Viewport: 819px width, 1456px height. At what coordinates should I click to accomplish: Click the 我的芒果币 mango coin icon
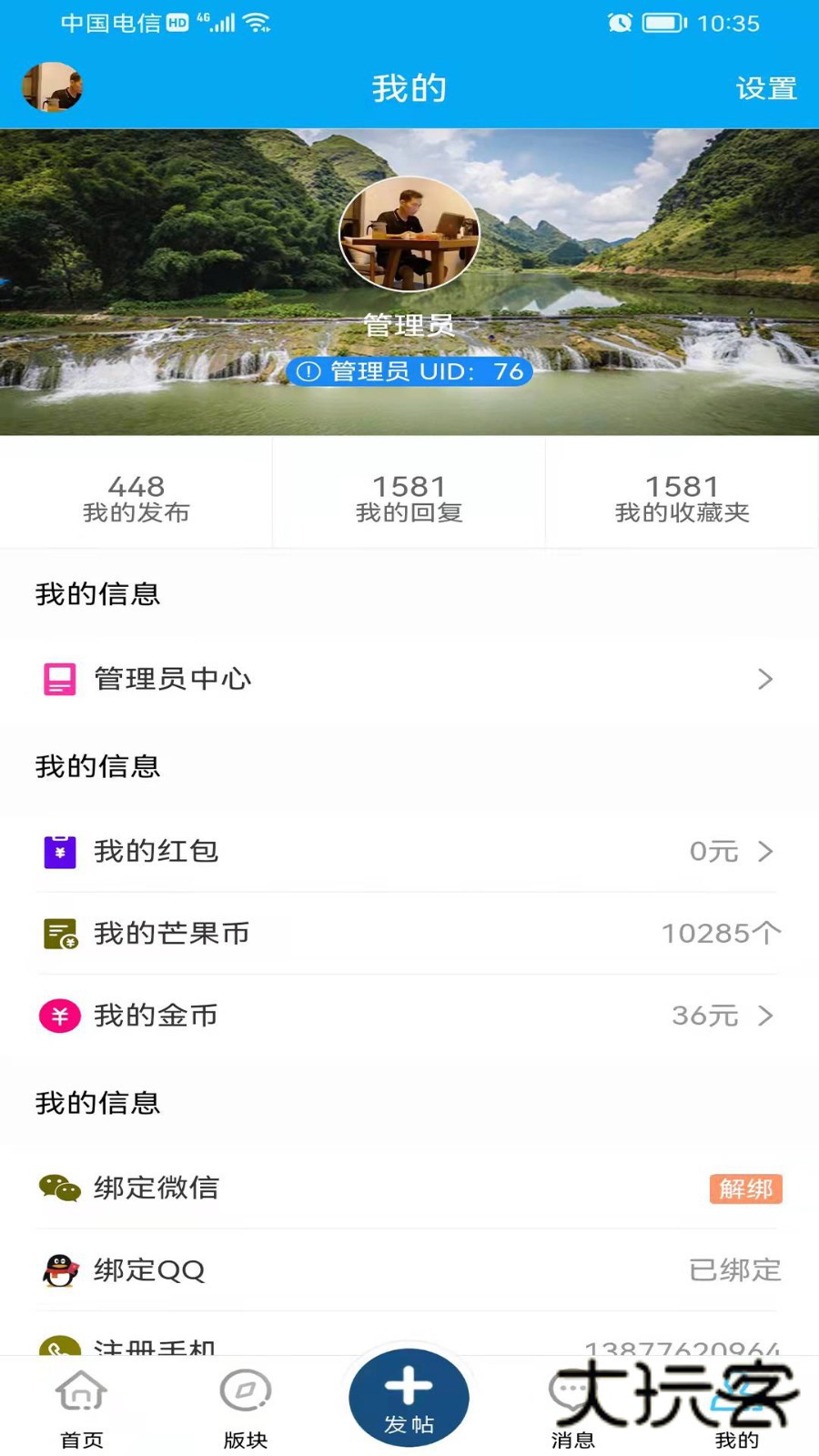click(x=59, y=933)
